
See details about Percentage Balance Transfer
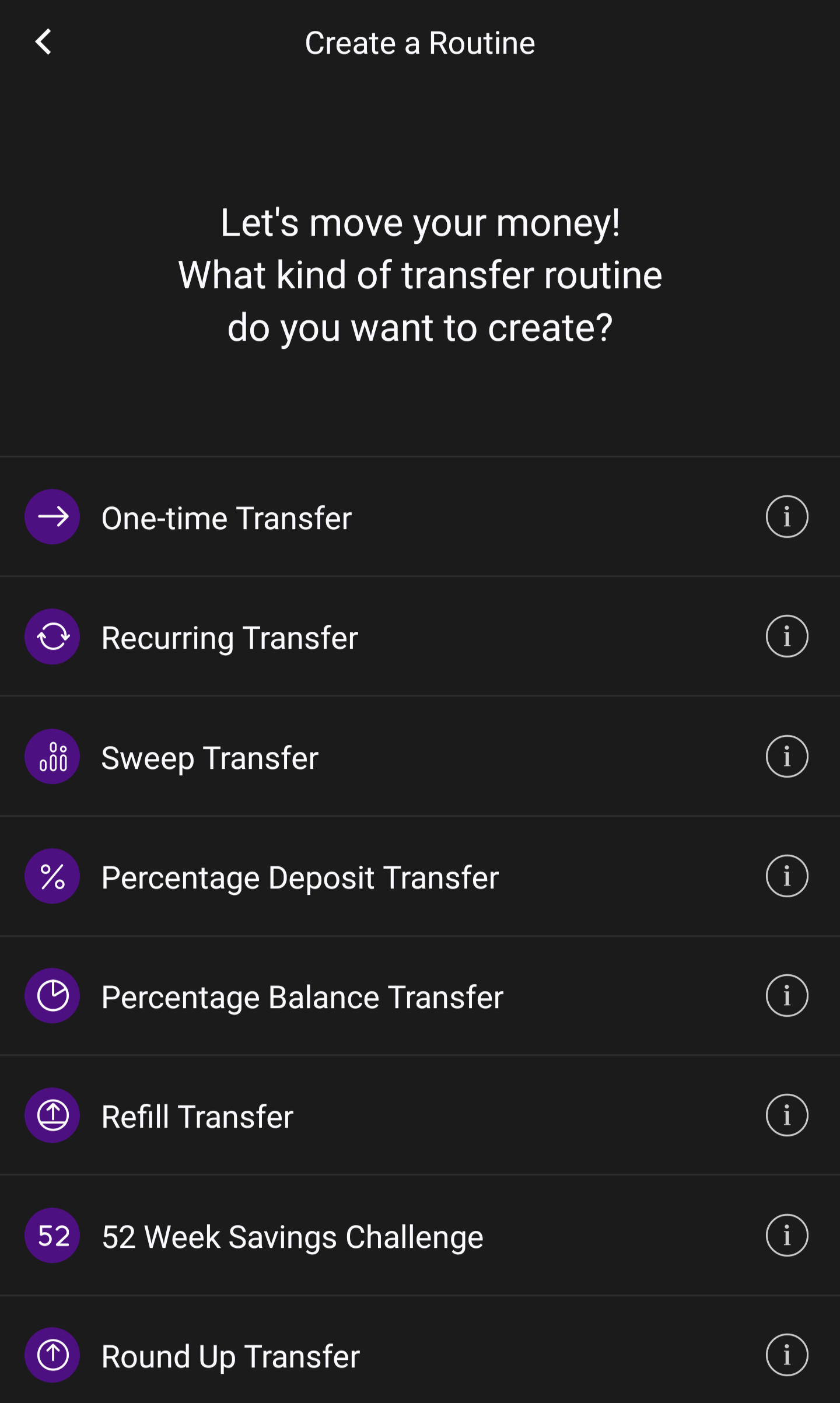[786, 996]
